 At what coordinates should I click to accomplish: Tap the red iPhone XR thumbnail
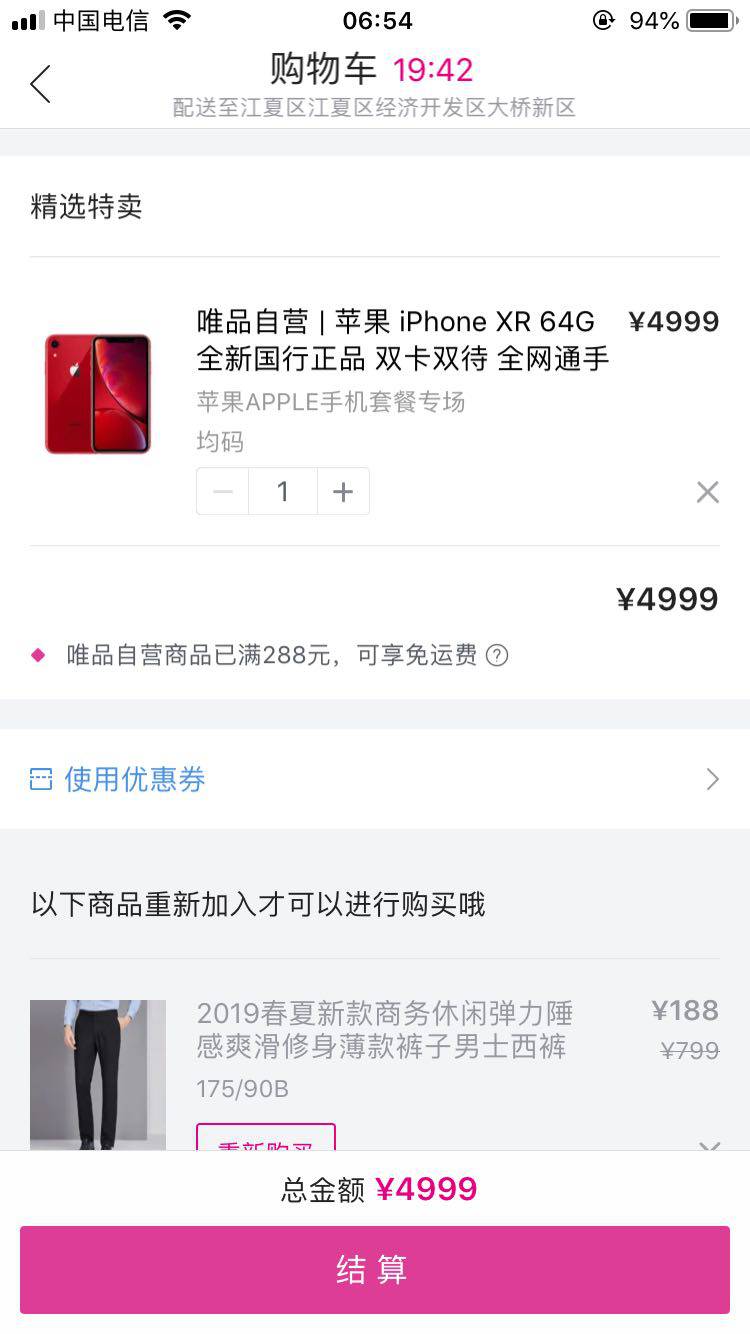click(97, 392)
